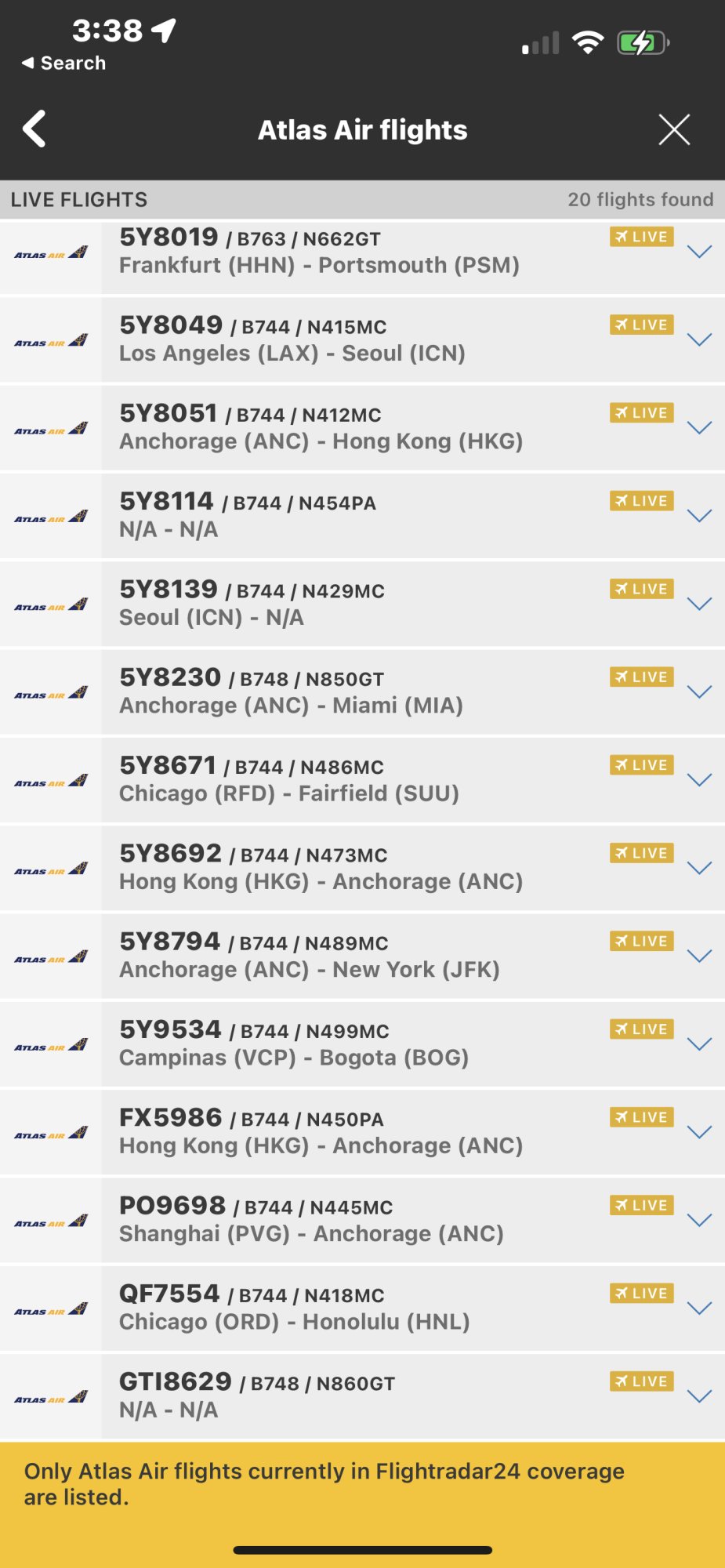Expand the chevron for flight QF7554

tap(698, 1308)
